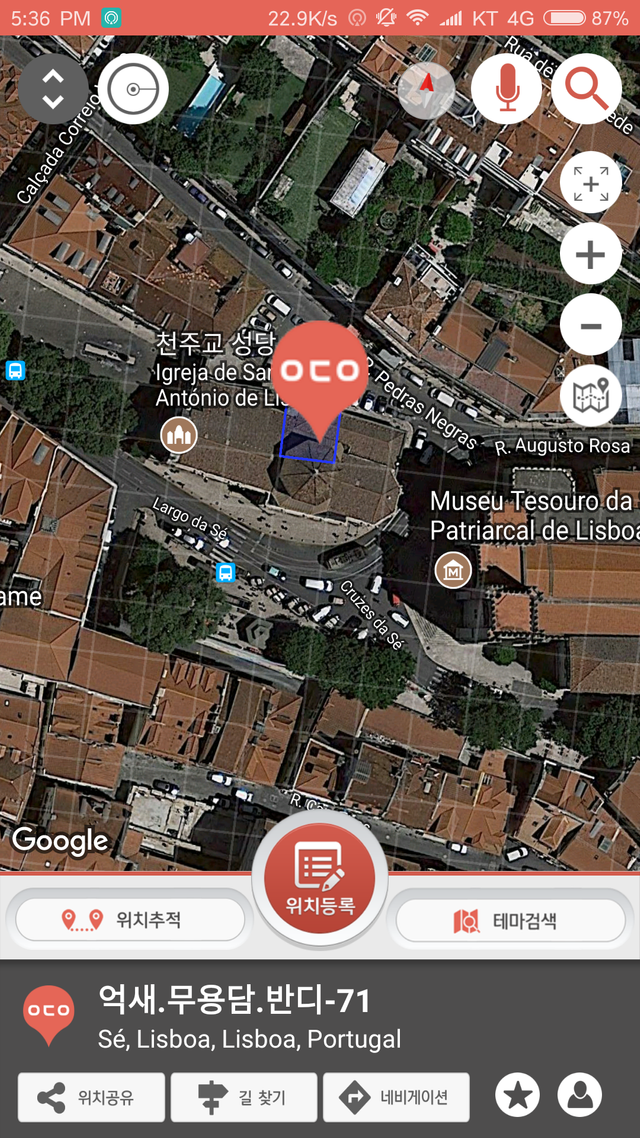640x1138 pixels.
Task: Reset map orientation with the compass
Action: pyautogui.click(x=427, y=89)
